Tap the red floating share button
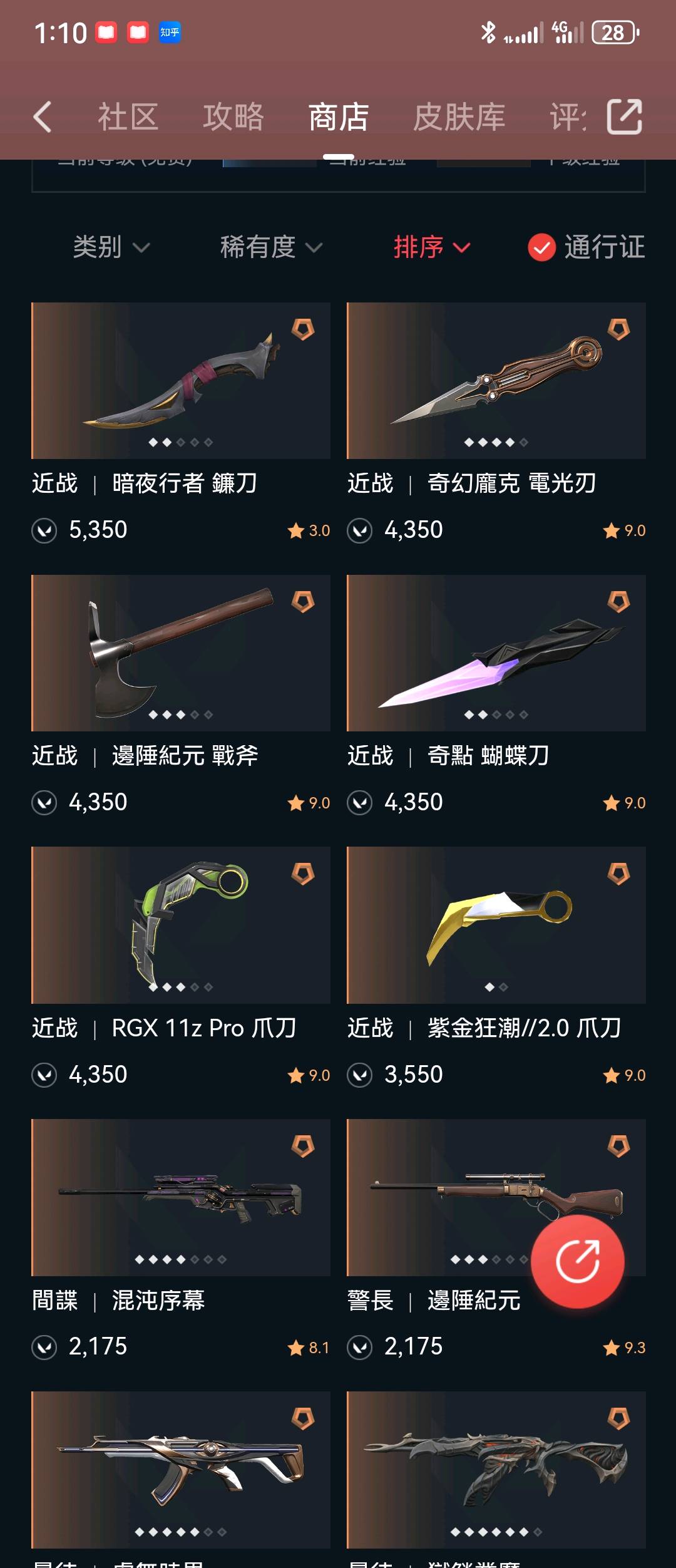Viewport: 676px width, 1568px height. tap(577, 1261)
